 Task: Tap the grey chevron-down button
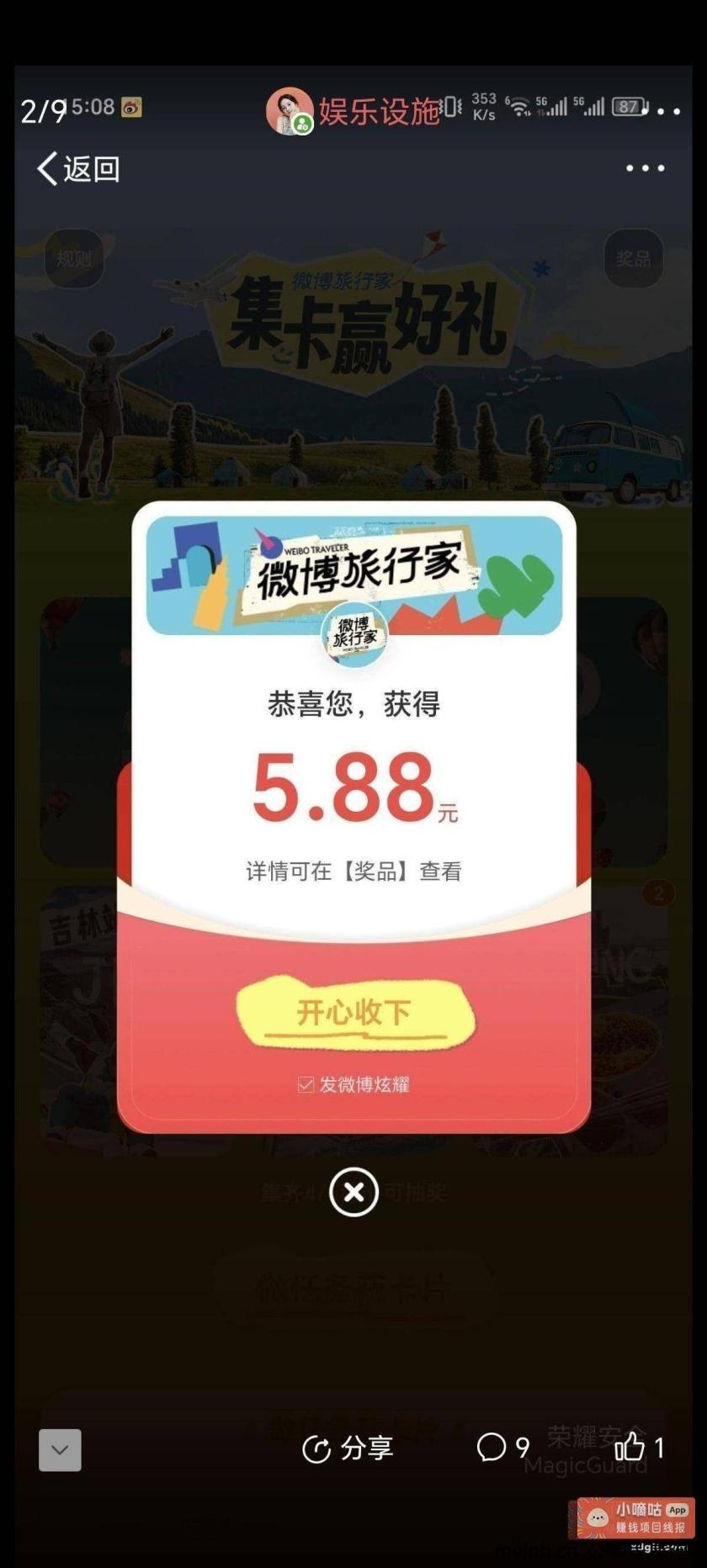click(60, 1449)
